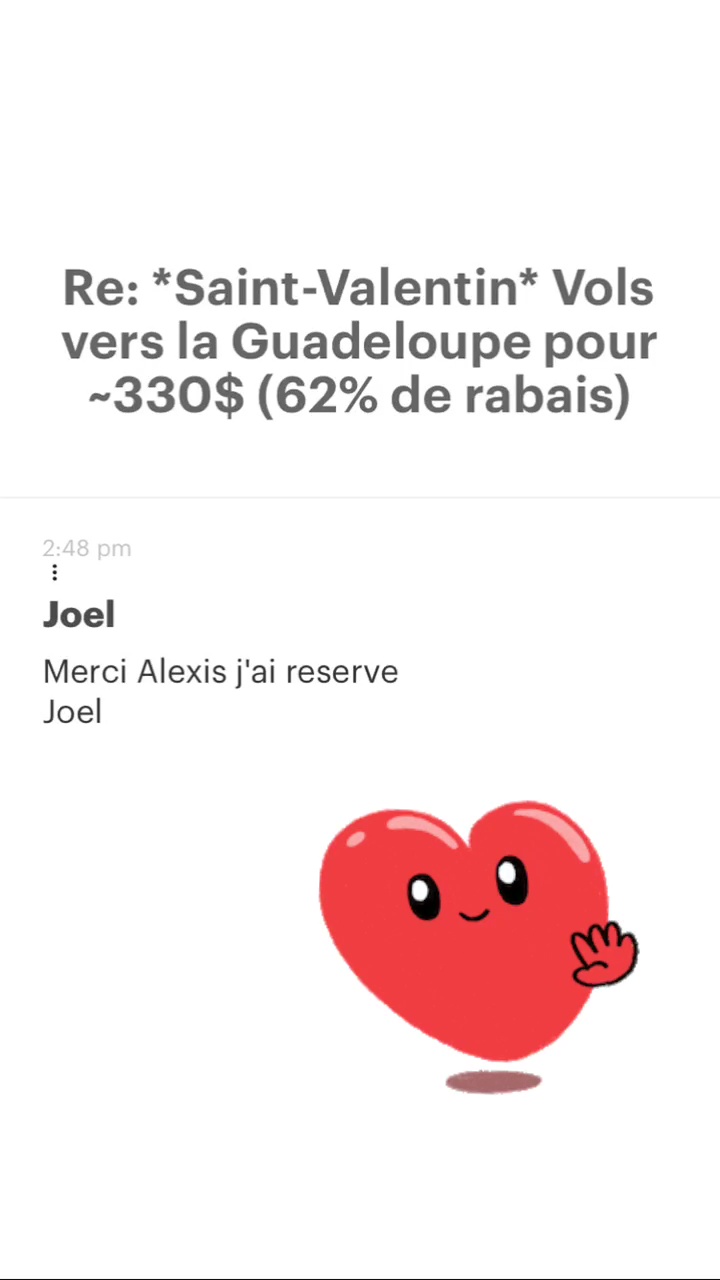
Task: Click the "vers la Guadeloupe pour" heading line
Action: [x=359, y=341]
